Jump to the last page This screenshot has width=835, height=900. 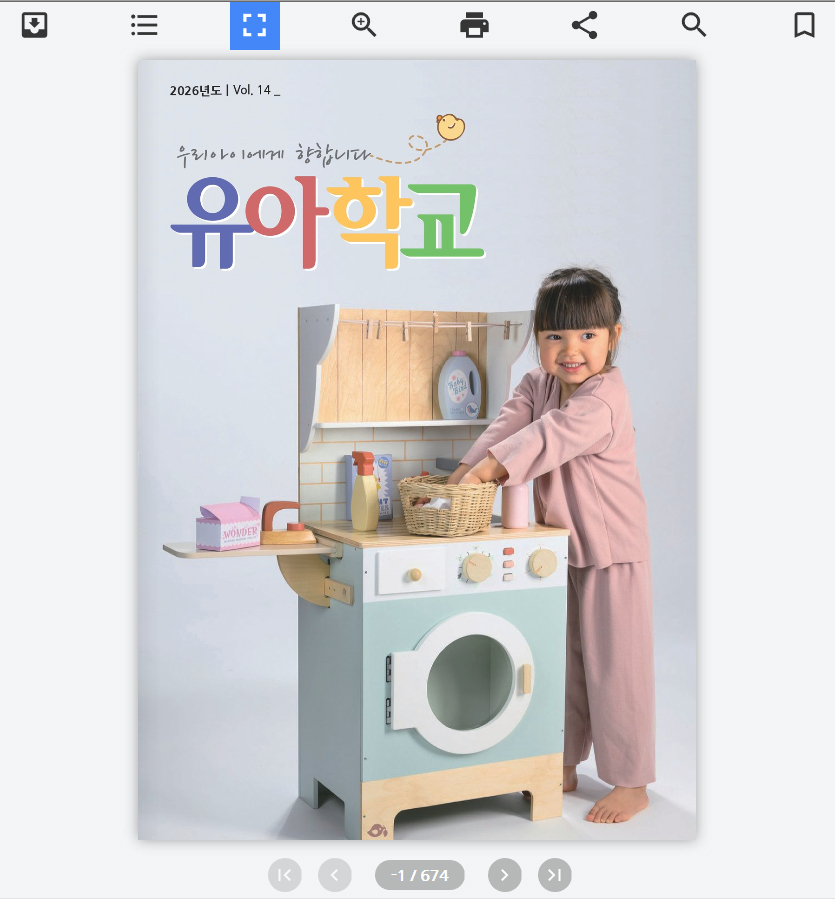click(x=555, y=875)
